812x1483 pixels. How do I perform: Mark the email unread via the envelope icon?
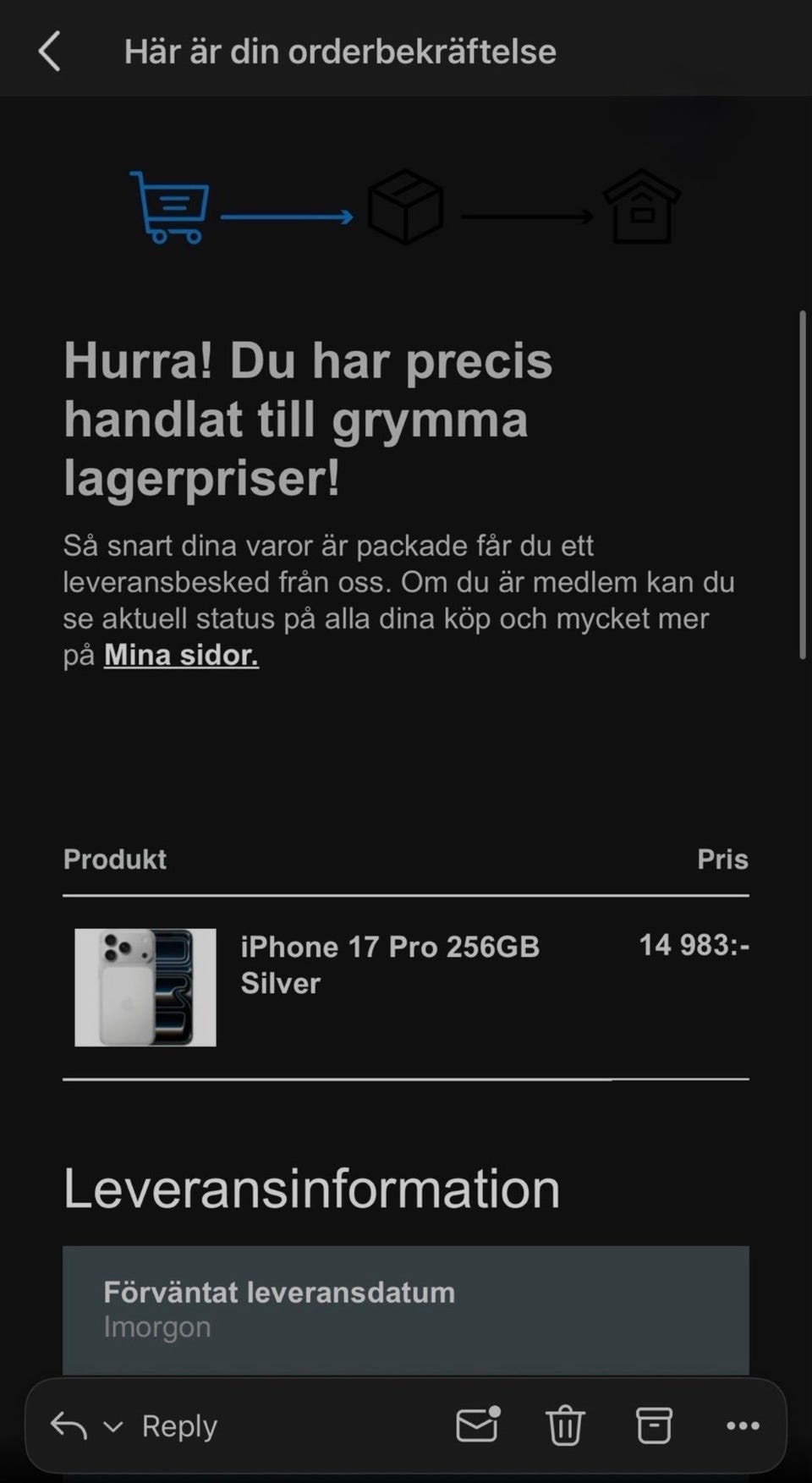(x=477, y=1425)
